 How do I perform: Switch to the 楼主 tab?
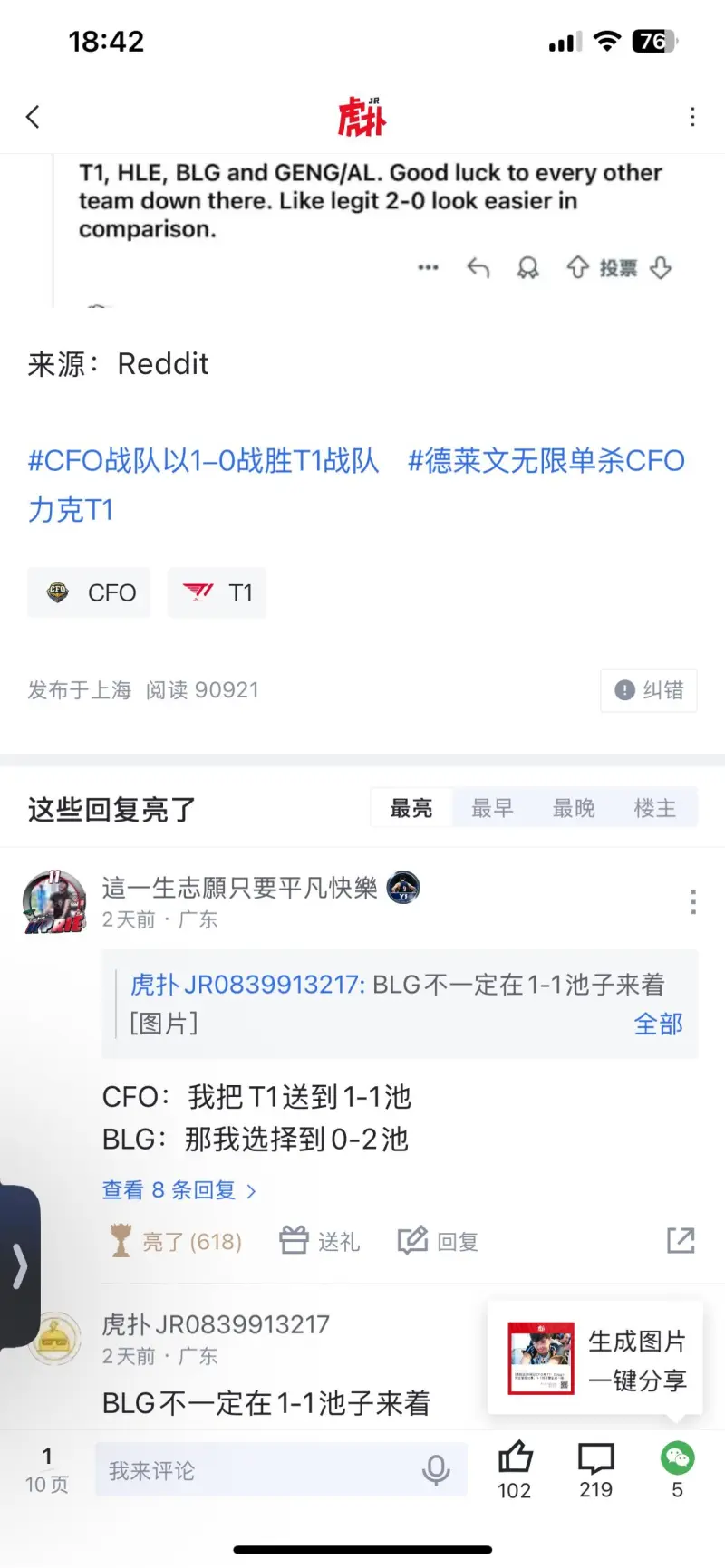coord(655,807)
